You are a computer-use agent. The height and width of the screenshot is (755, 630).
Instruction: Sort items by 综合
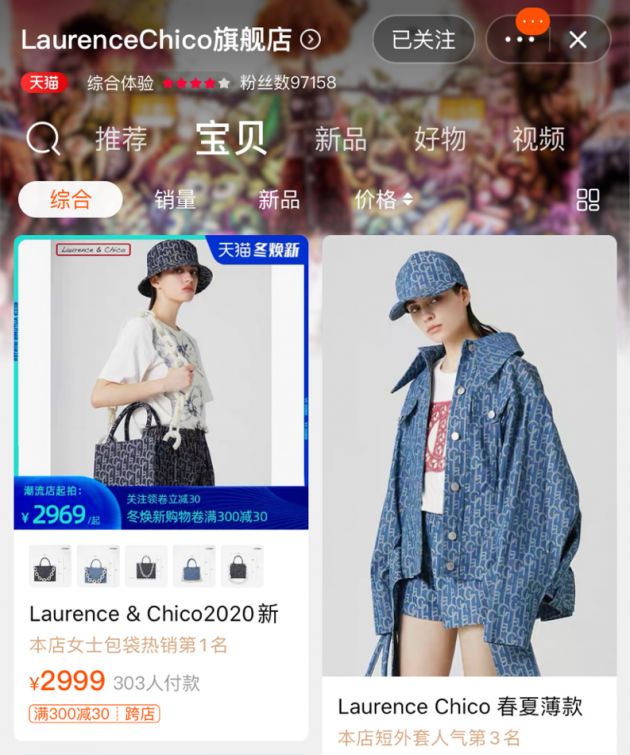pos(71,199)
